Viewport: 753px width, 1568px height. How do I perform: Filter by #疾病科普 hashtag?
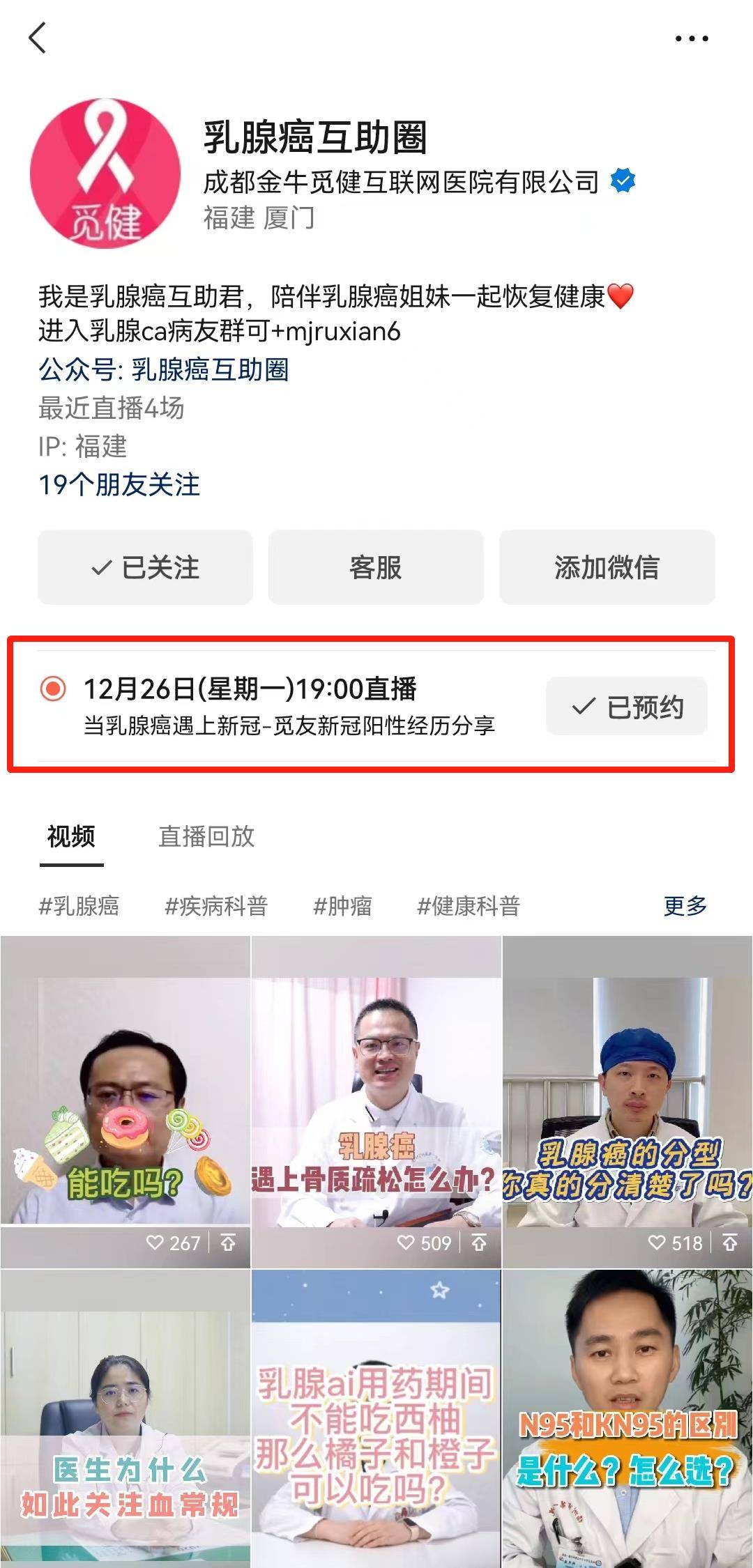[x=216, y=906]
